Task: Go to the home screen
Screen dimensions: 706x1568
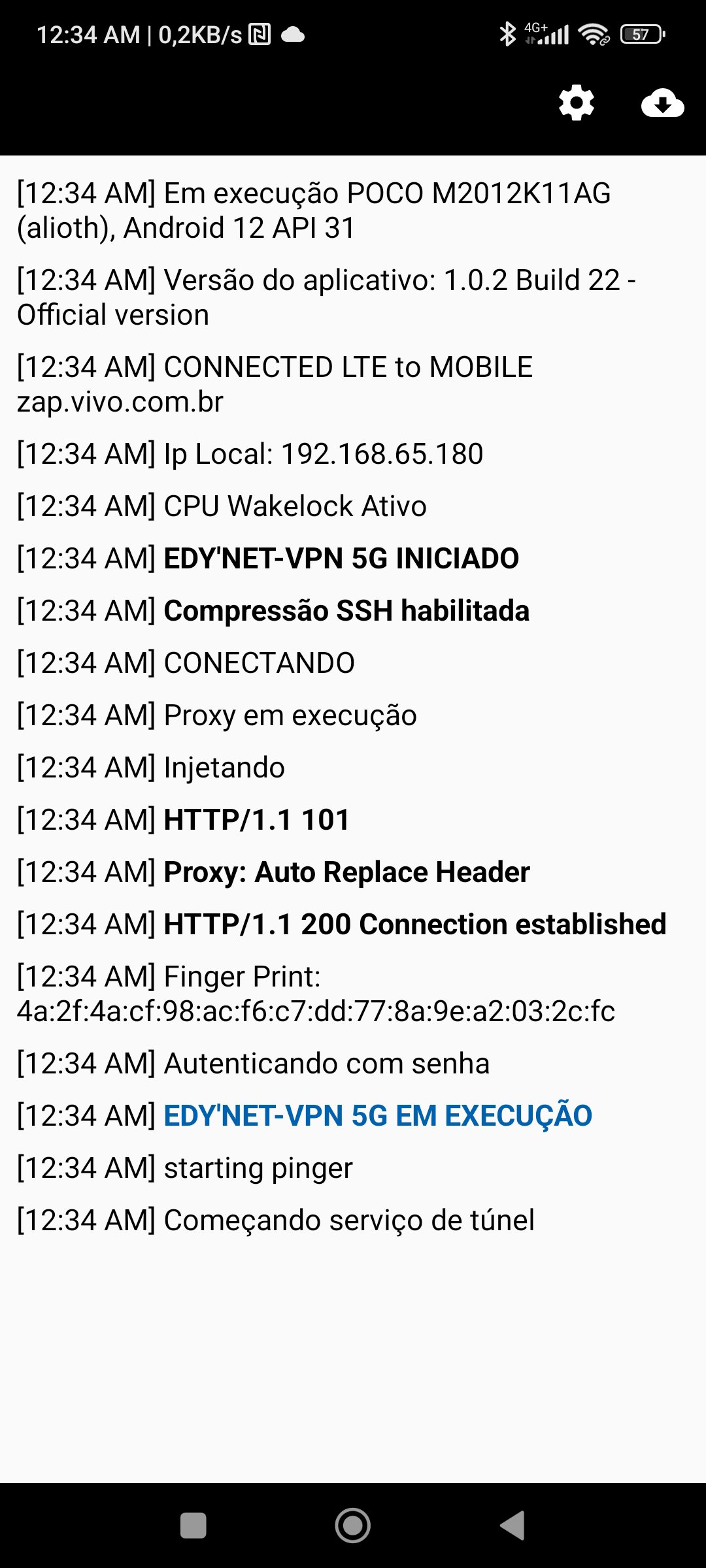Action: (353, 1526)
